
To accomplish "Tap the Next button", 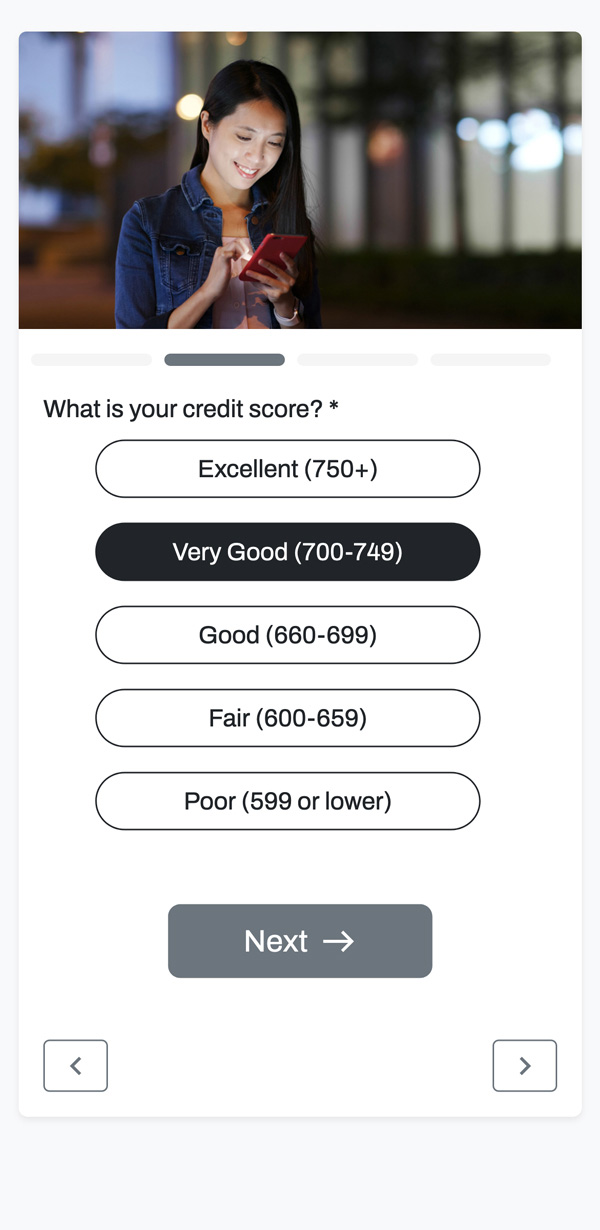I will click(300, 941).
